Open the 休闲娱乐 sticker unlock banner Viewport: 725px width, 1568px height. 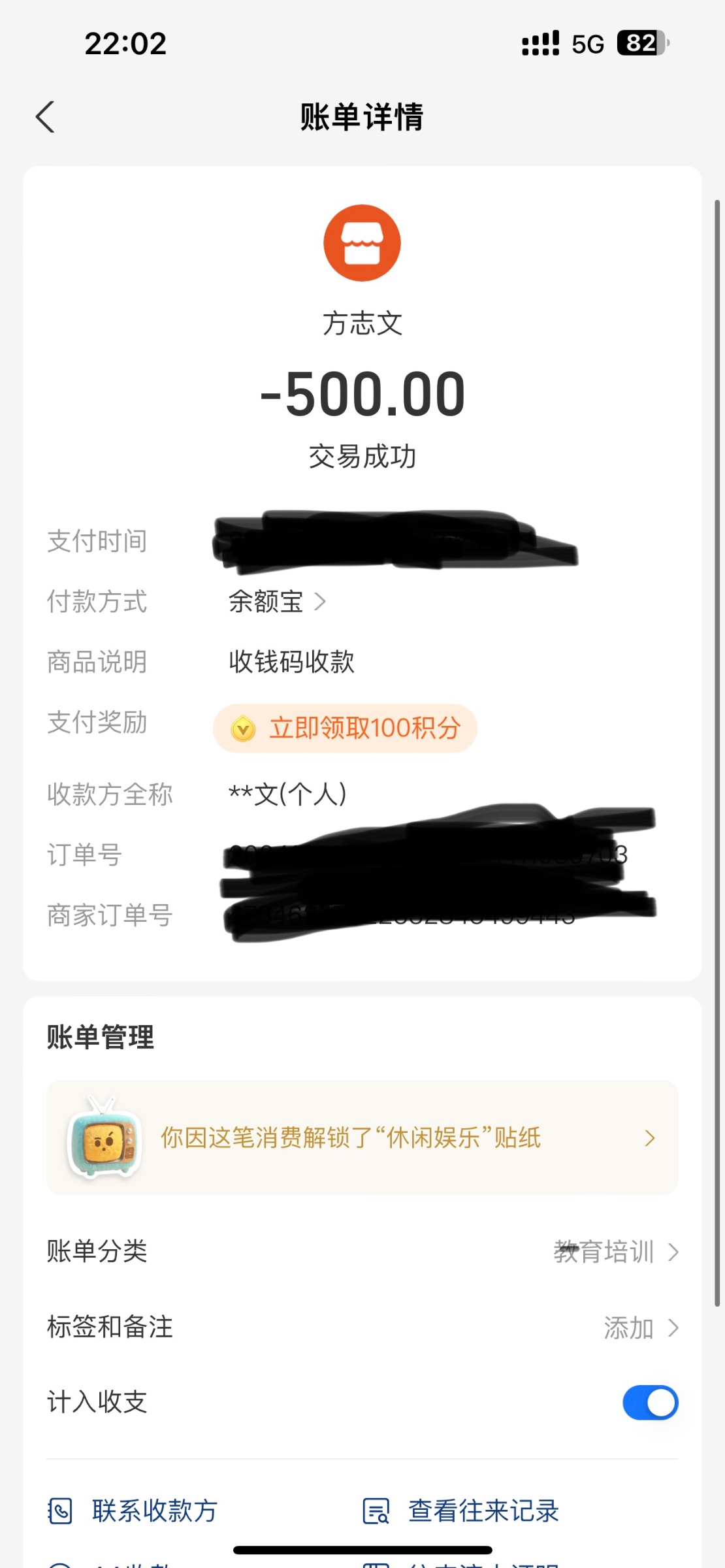(362, 1138)
